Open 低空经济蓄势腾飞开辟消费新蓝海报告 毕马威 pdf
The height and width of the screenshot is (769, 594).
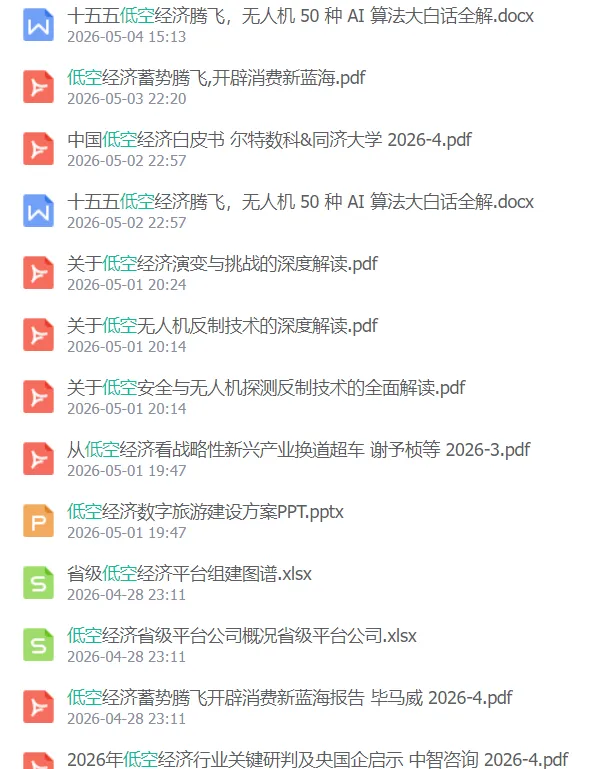coord(290,698)
